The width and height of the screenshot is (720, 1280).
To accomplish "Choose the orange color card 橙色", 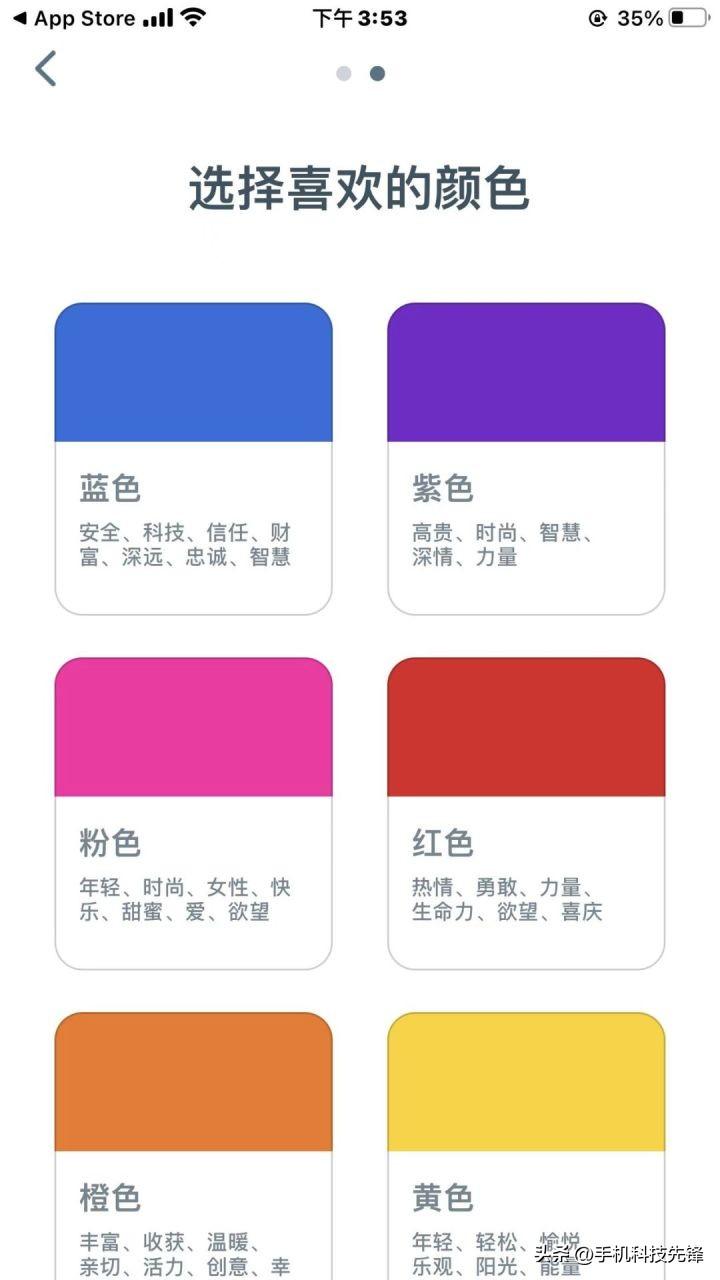I will (x=193, y=1146).
